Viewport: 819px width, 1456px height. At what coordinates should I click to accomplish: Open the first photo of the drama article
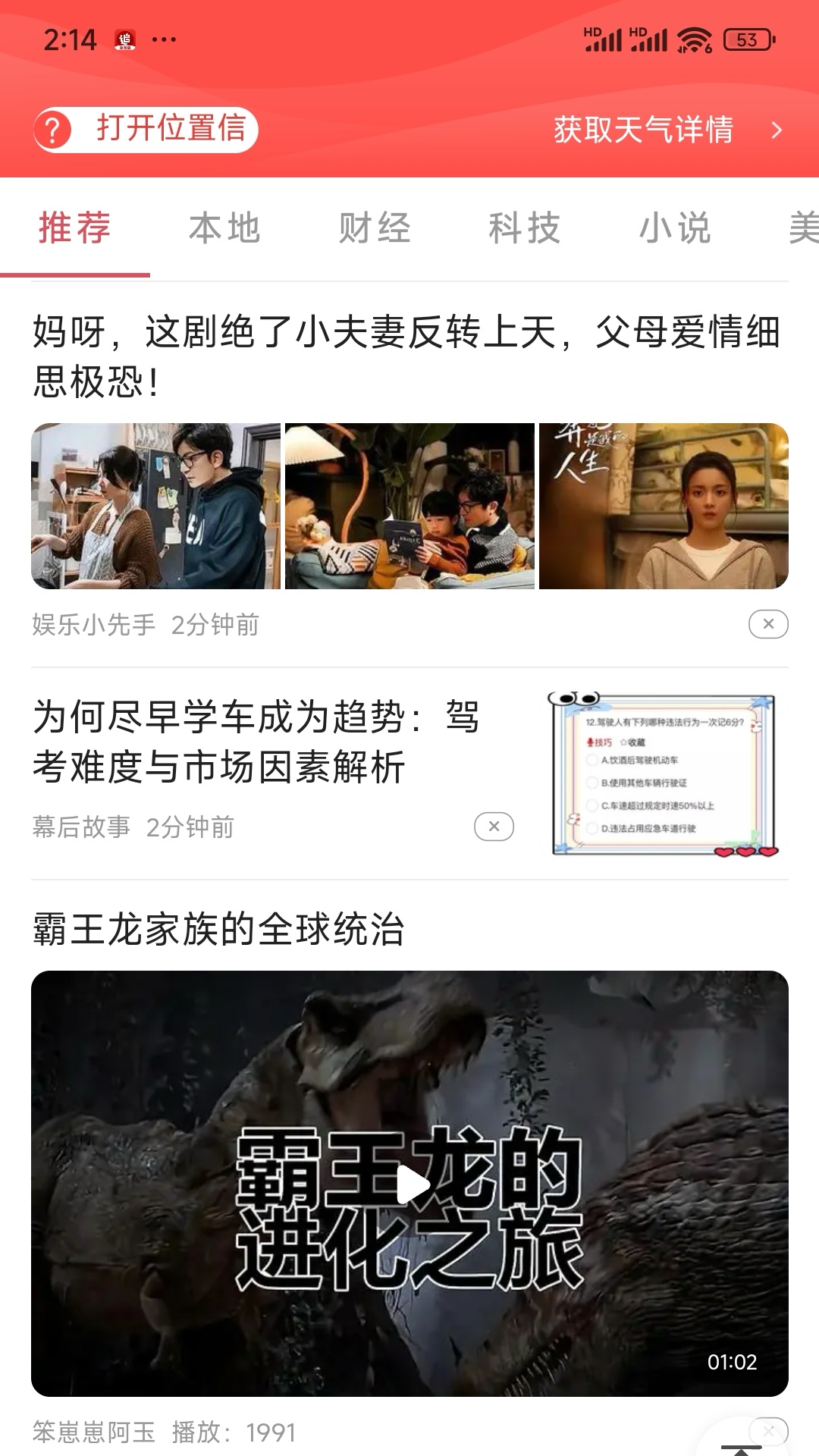(x=155, y=506)
